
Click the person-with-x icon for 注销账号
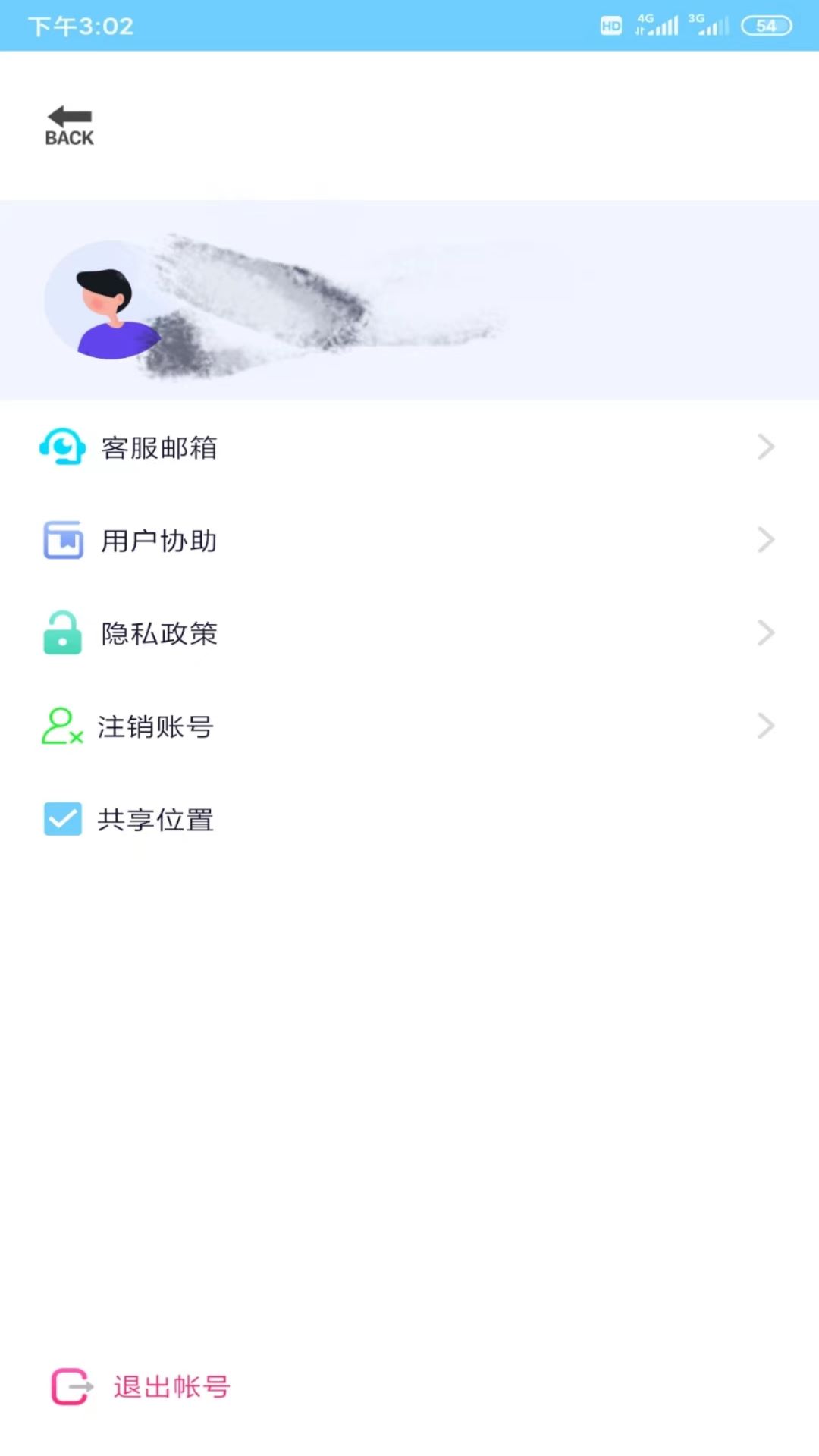pyautogui.click(x=61, y=726)
